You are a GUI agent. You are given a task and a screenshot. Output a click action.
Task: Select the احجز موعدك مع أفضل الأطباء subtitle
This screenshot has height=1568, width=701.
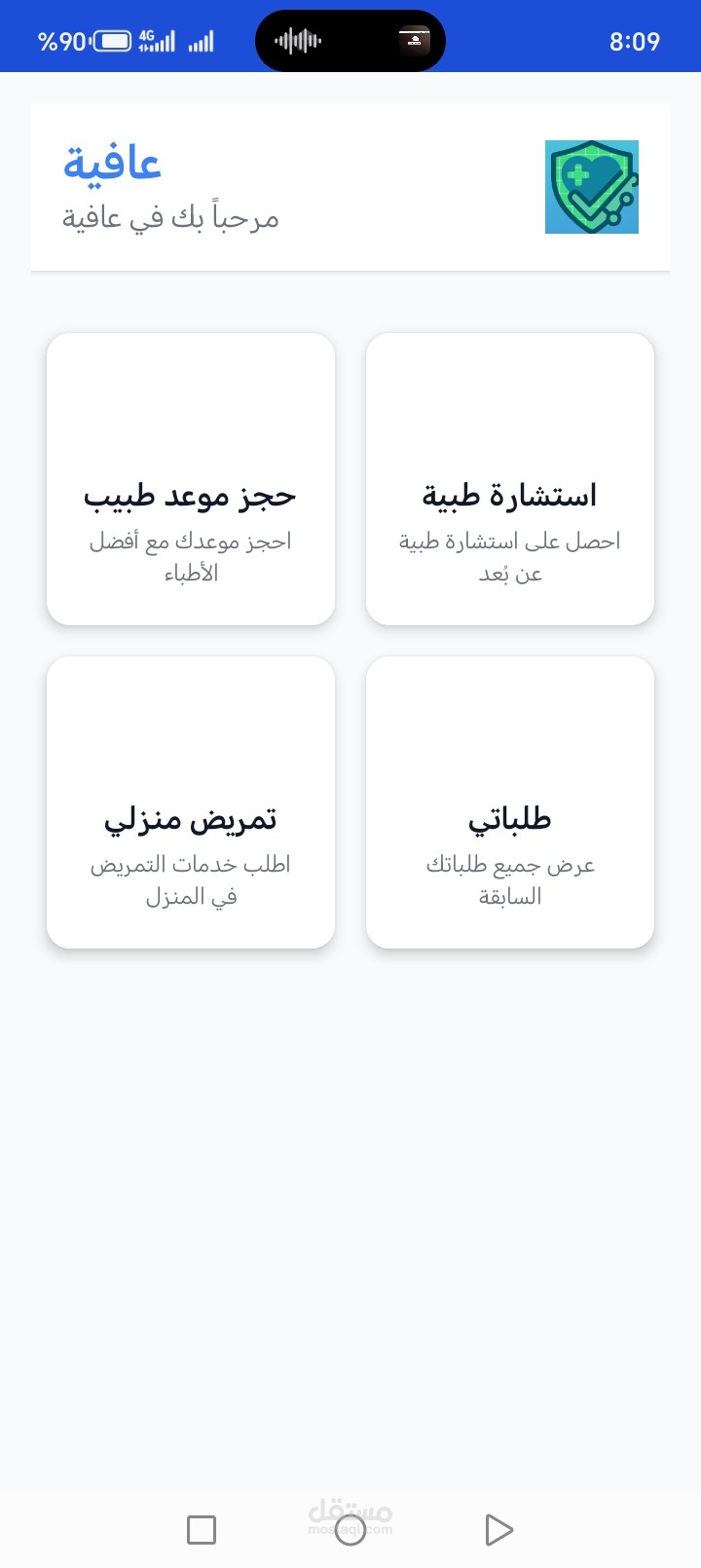click(x=190, y=557)
